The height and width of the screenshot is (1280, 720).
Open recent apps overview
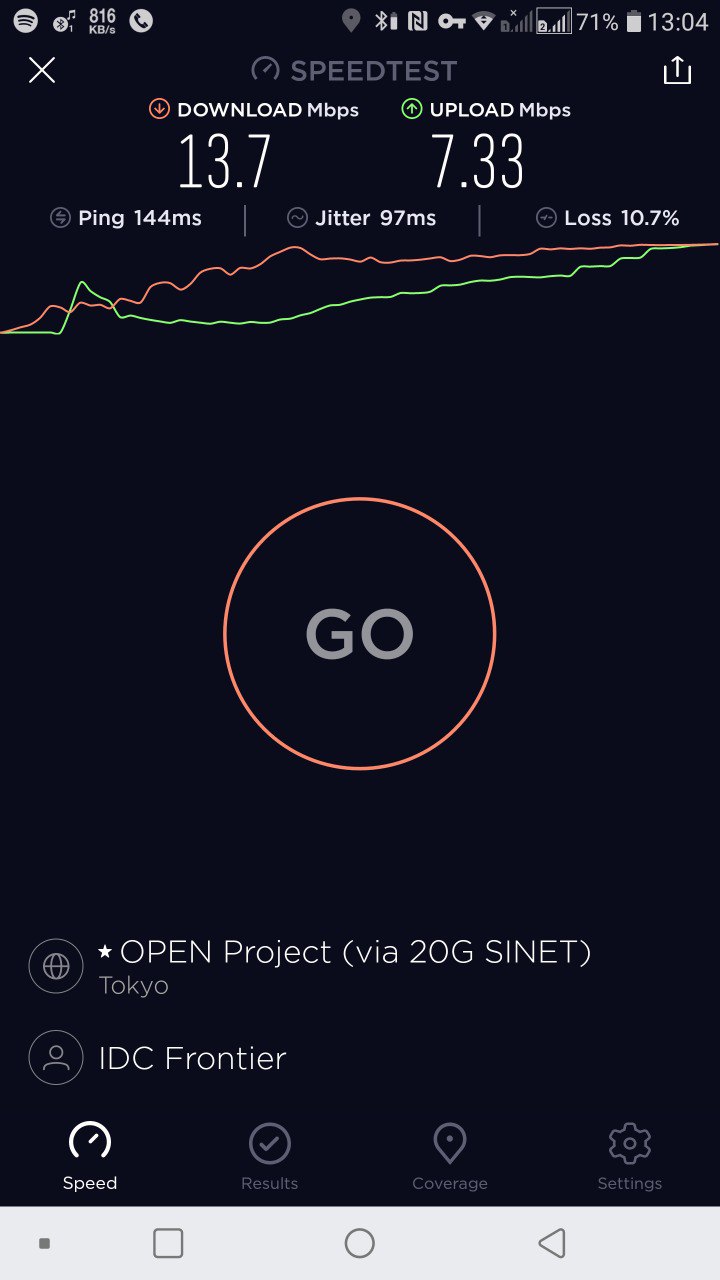pos(168,1243)
